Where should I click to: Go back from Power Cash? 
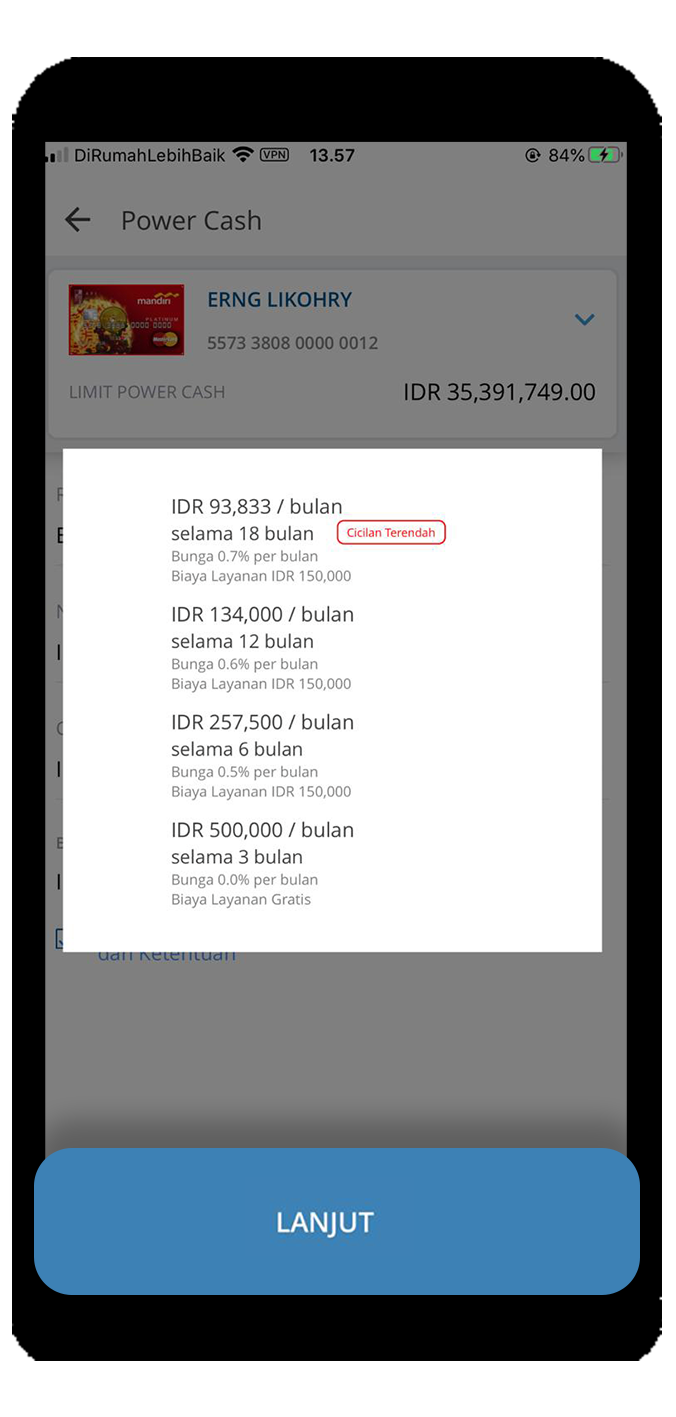78,221
